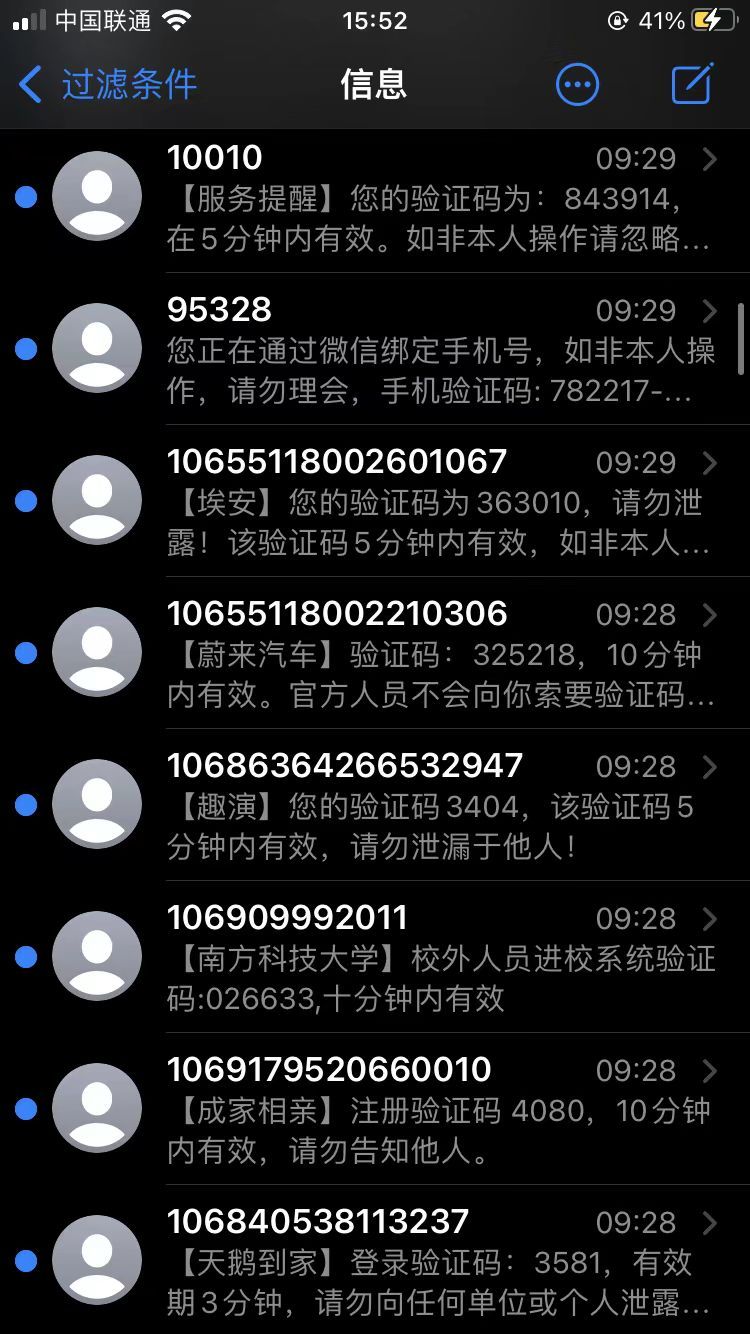Open chevron for 10691795206600010 conversation

(x=712, y=1071)
